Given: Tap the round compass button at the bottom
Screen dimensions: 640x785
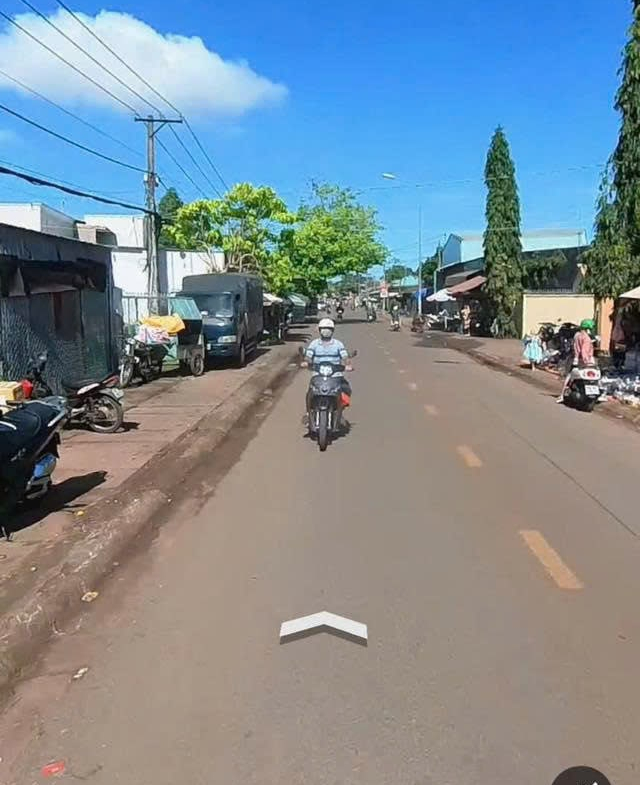Looking at the screenshot, I should pos(581,777).
